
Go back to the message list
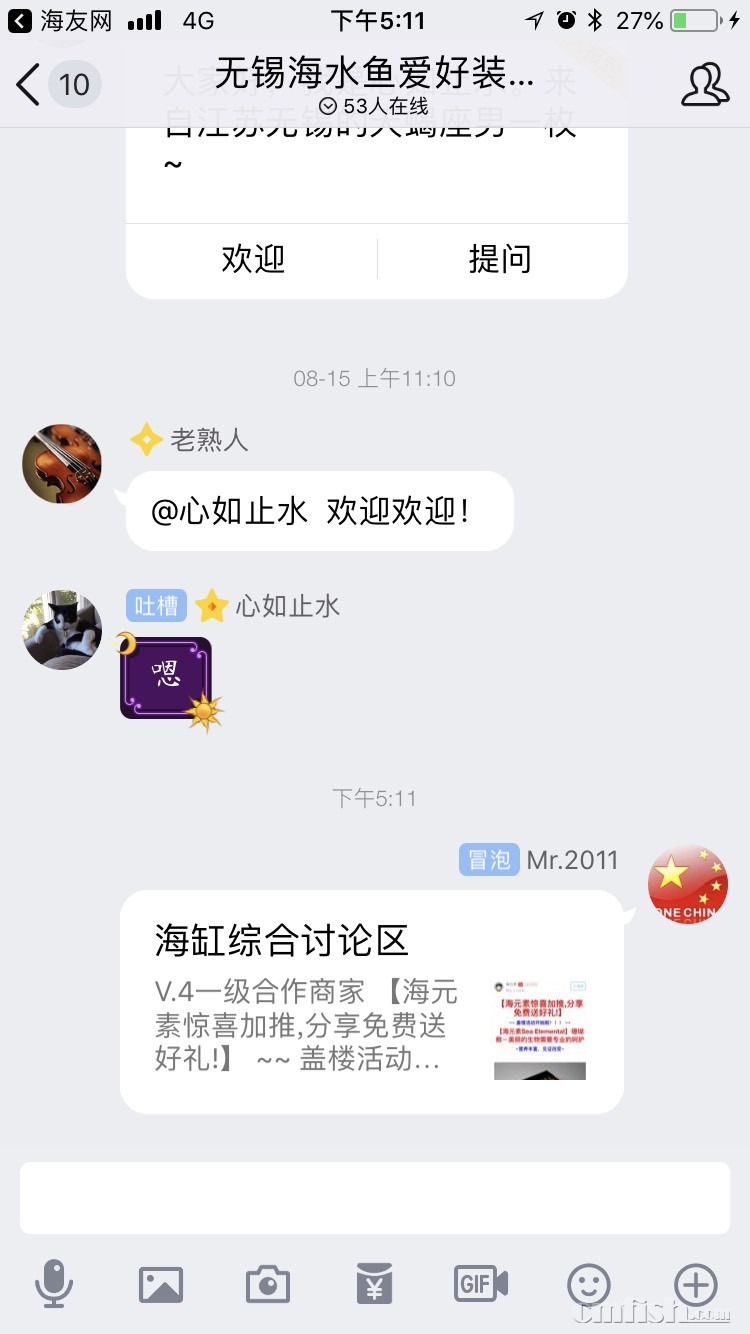point(30,84)
